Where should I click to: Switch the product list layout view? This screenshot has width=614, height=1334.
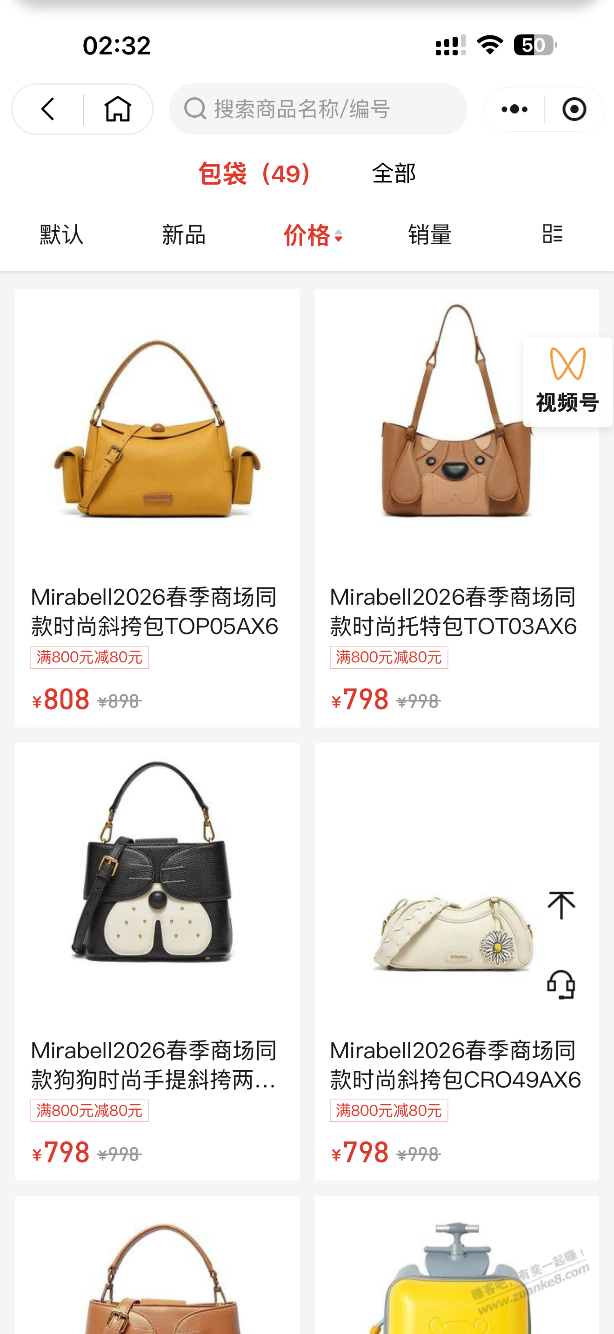(x=552, y=234)
